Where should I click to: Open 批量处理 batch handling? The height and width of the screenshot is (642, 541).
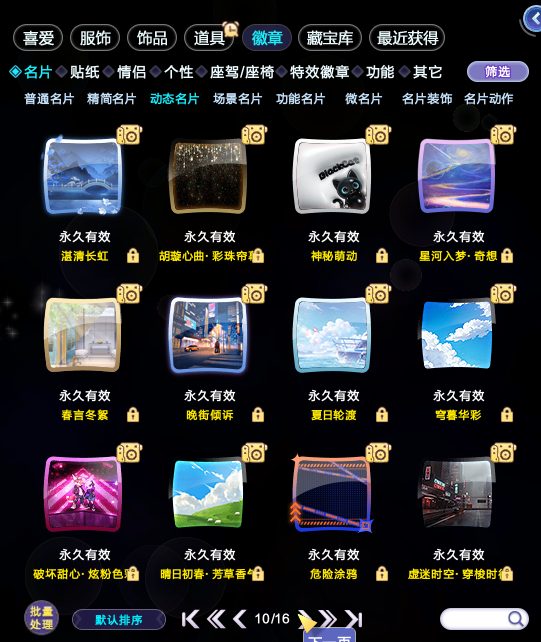[41, 618]
